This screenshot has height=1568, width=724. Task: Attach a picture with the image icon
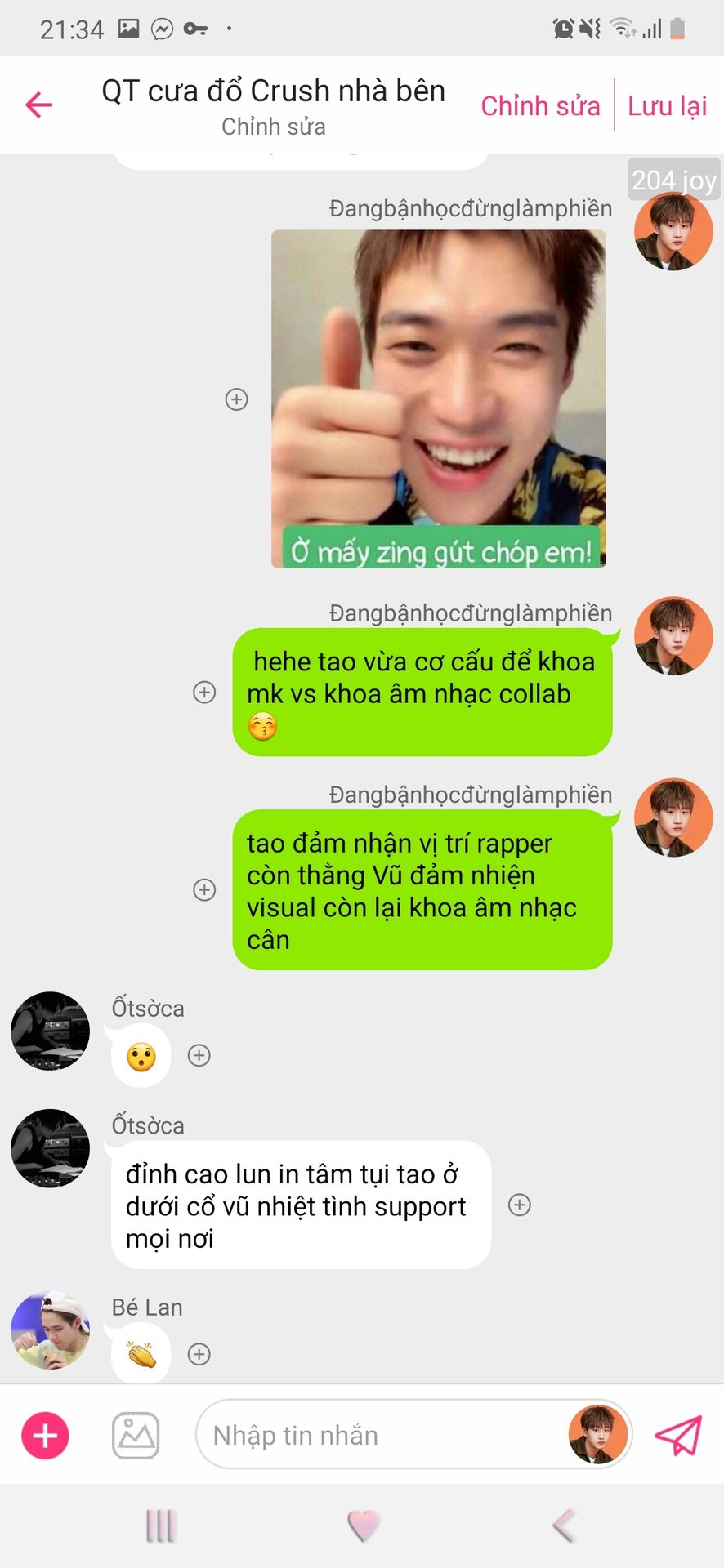(136, 1435)
